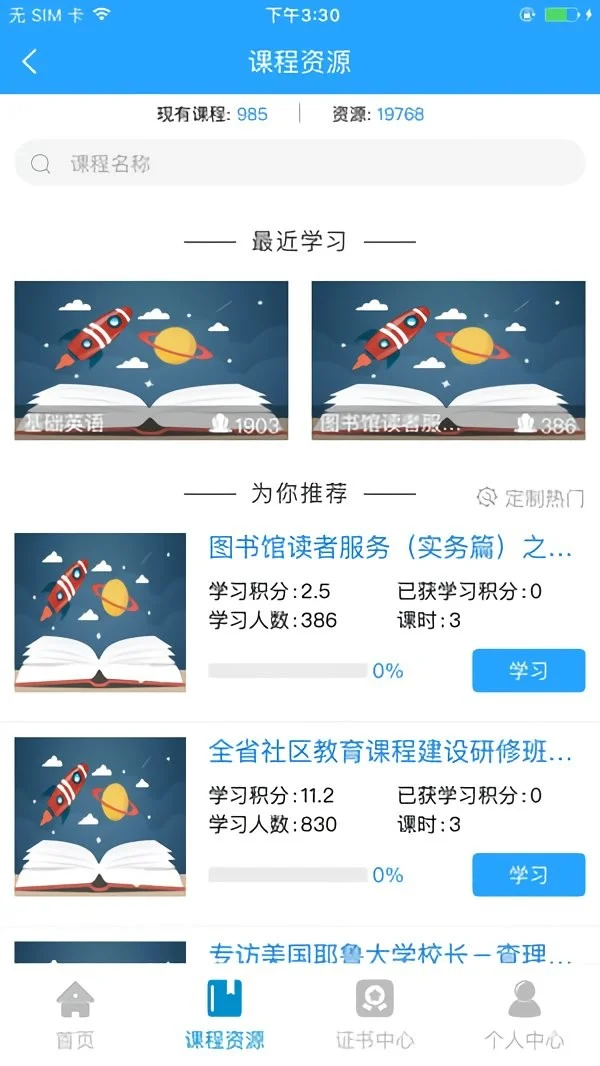Open 定制热门 customization
600x1066 pixels.
[x=531, y=497]
